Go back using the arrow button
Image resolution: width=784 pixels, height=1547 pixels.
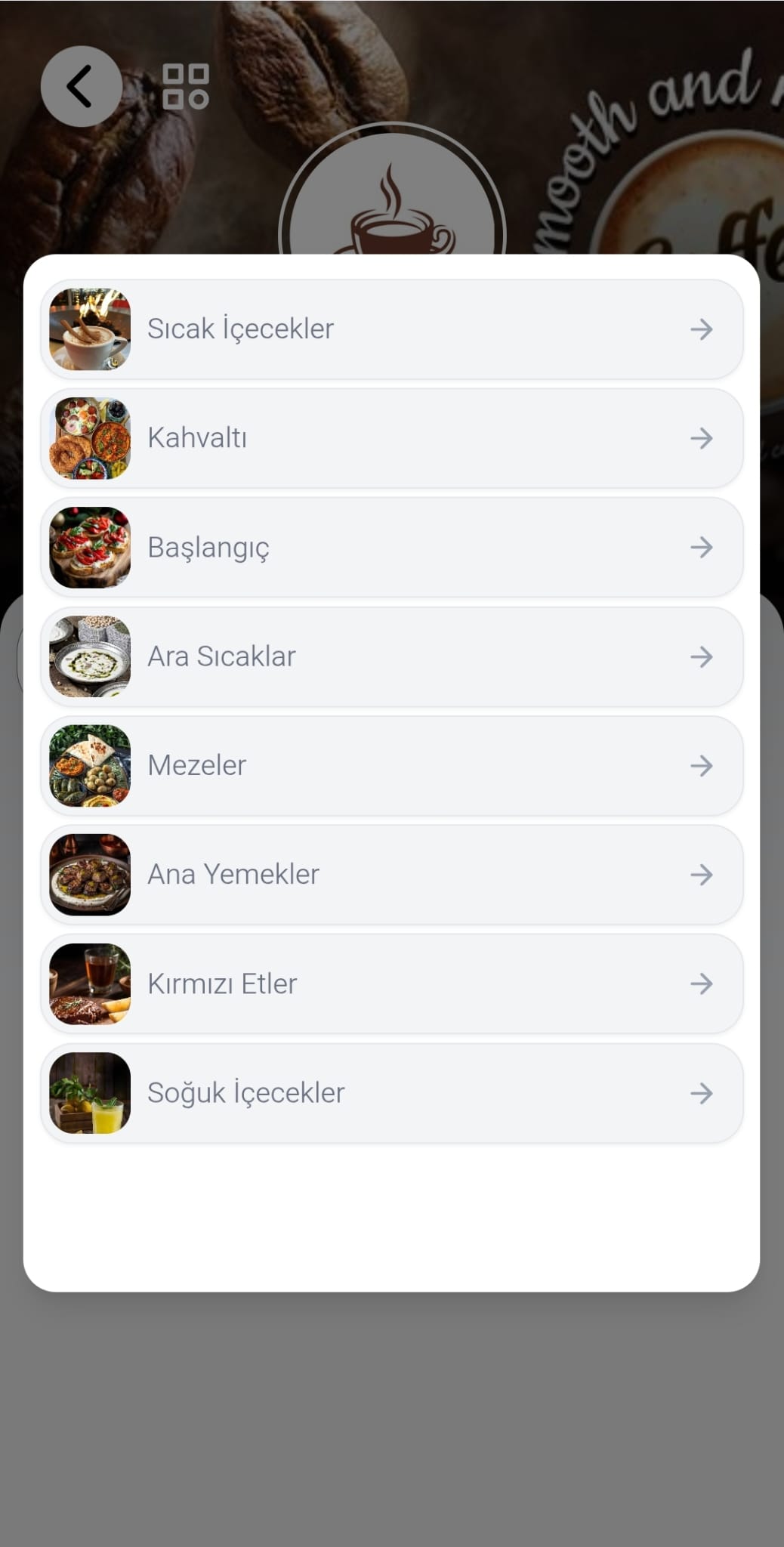(x=81, y=86)
